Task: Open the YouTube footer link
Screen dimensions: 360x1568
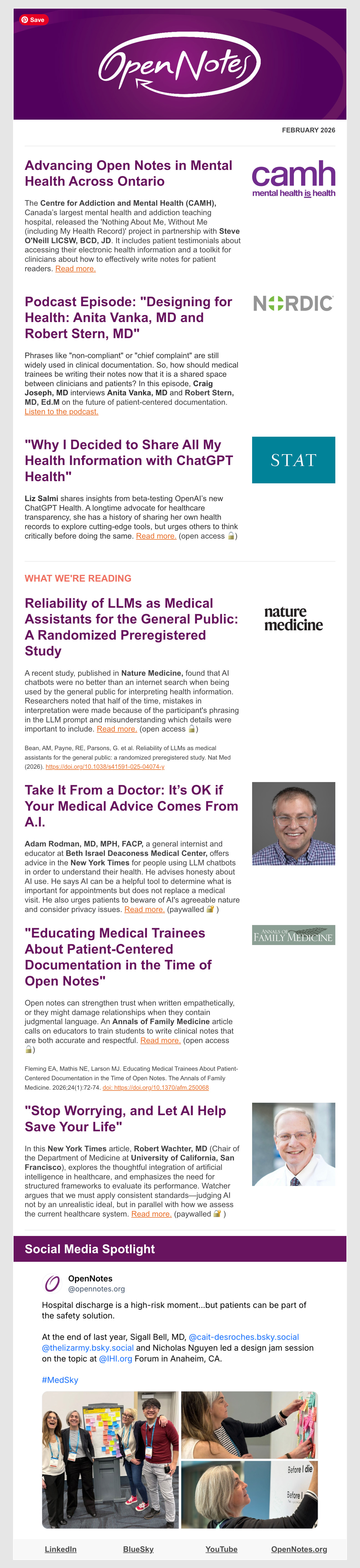Action: coord(221,1549)
